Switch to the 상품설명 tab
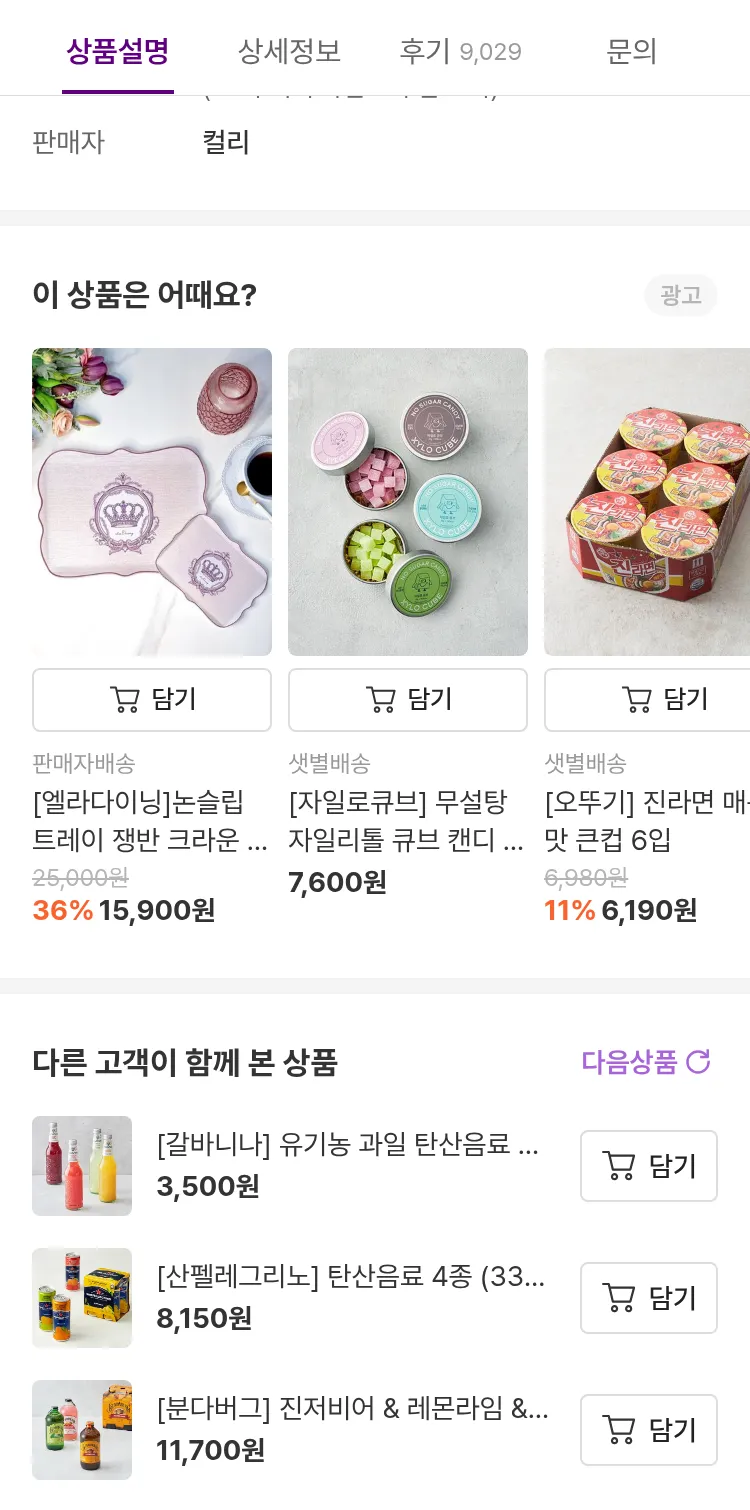The width and height of the screenshot is (750, 1510). [x=118, y=51]
